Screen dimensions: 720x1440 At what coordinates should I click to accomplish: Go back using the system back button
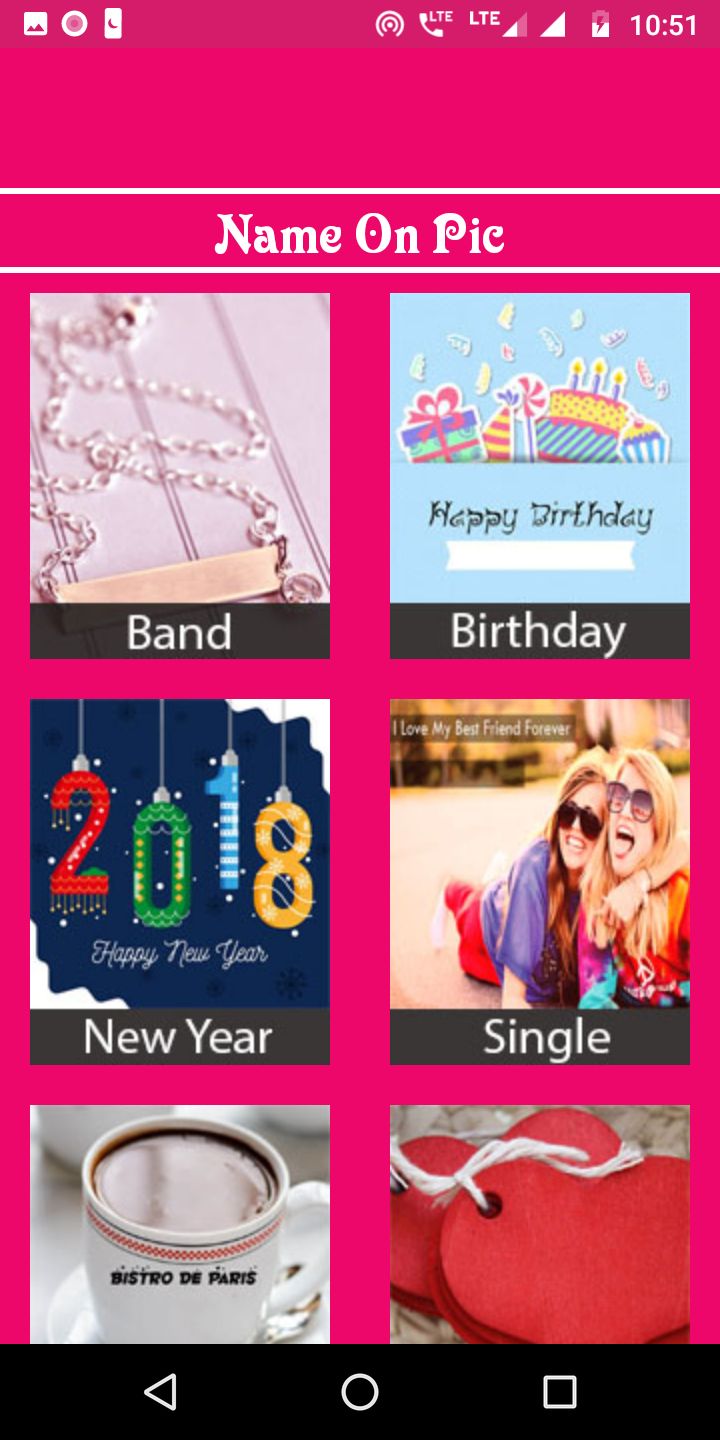[160, 1391]
